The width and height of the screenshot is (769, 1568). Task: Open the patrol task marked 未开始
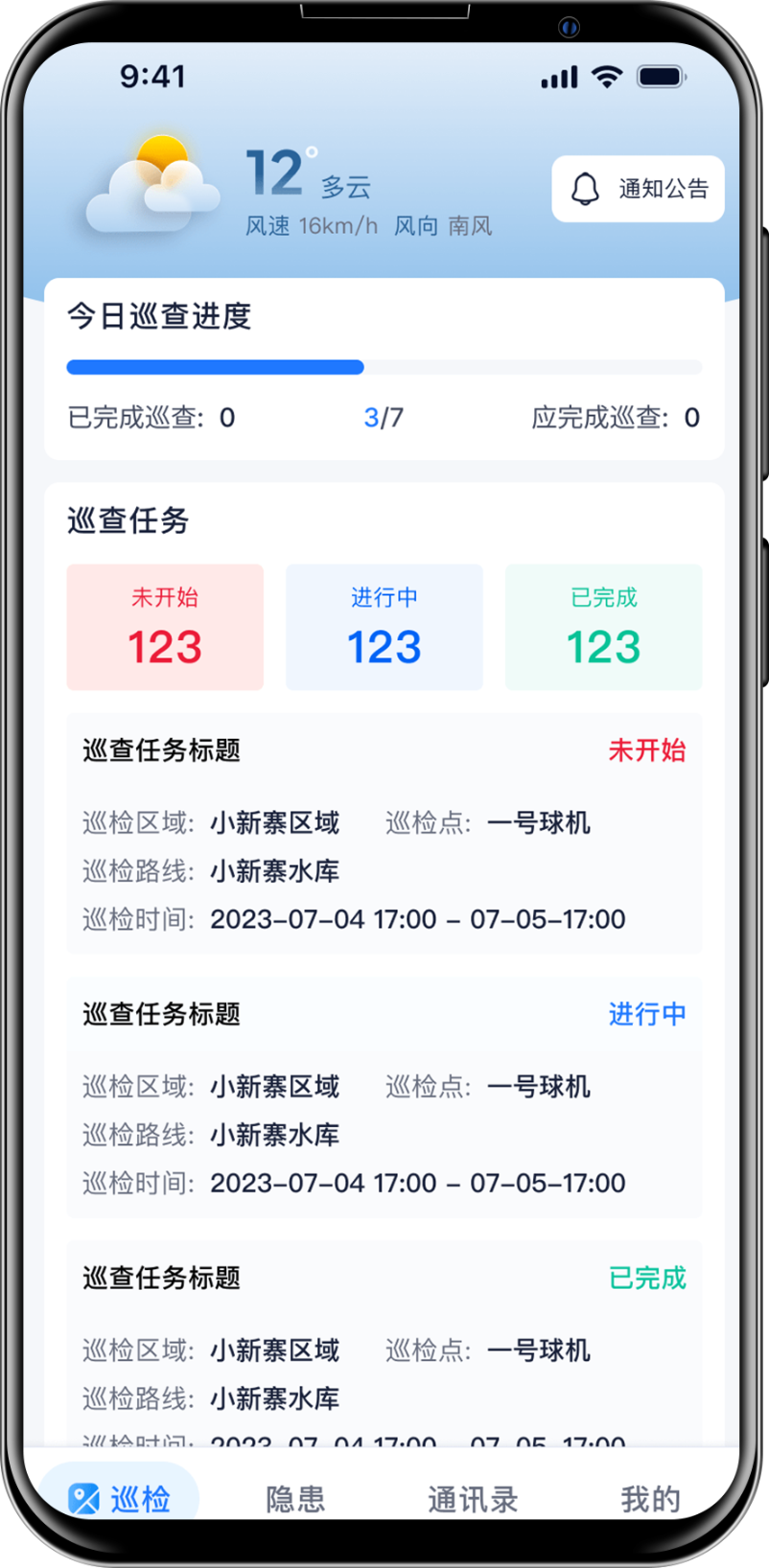click(384, 833)
